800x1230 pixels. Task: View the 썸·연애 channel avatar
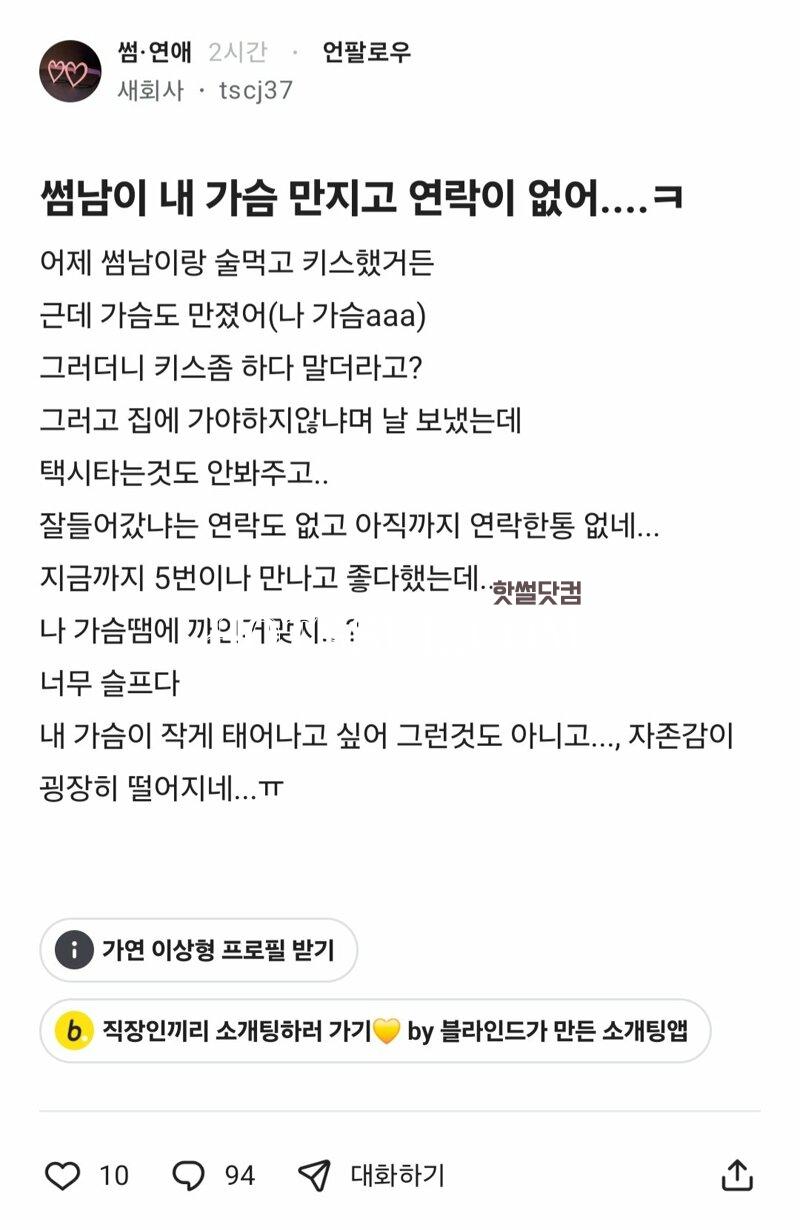(70, 71)
